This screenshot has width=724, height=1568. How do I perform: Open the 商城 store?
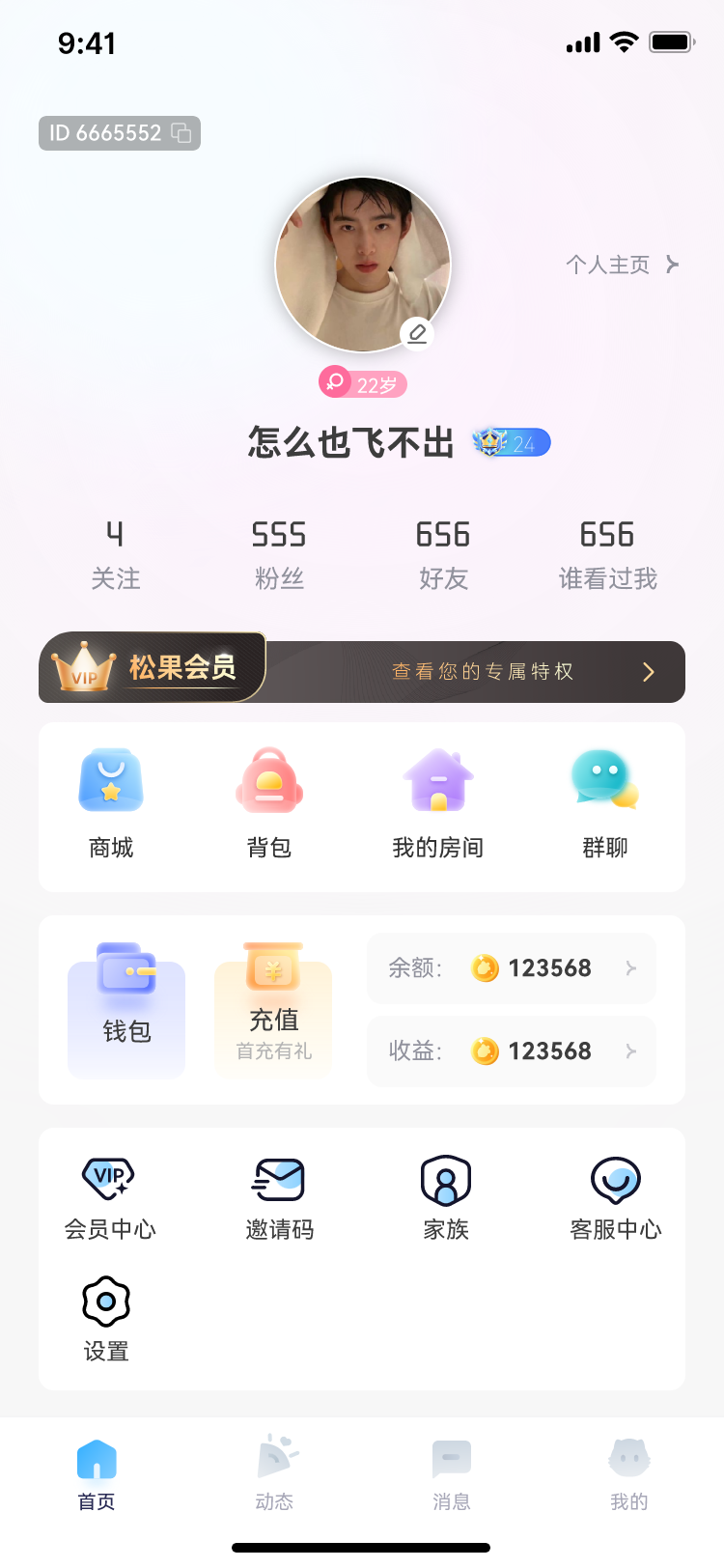[x=111, y=804]
